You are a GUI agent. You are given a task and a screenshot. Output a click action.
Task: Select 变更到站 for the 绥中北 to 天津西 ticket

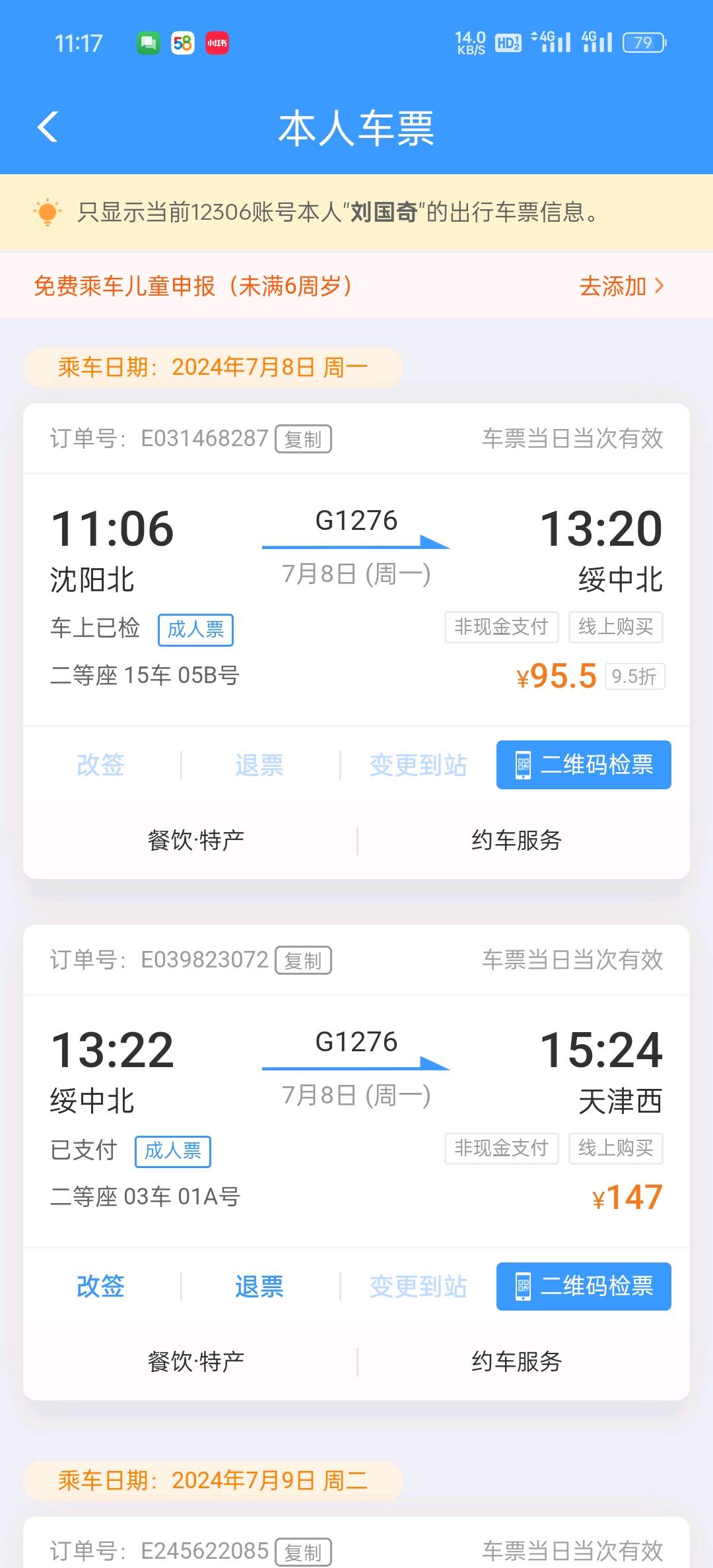click(418, 1286)
